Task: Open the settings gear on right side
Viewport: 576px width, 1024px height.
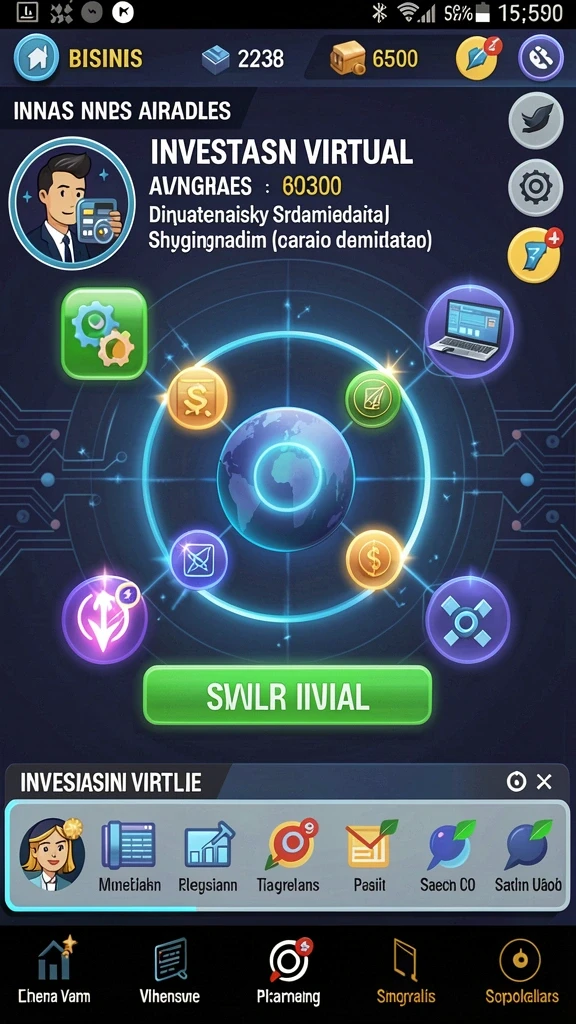Action: coord(536,187)
